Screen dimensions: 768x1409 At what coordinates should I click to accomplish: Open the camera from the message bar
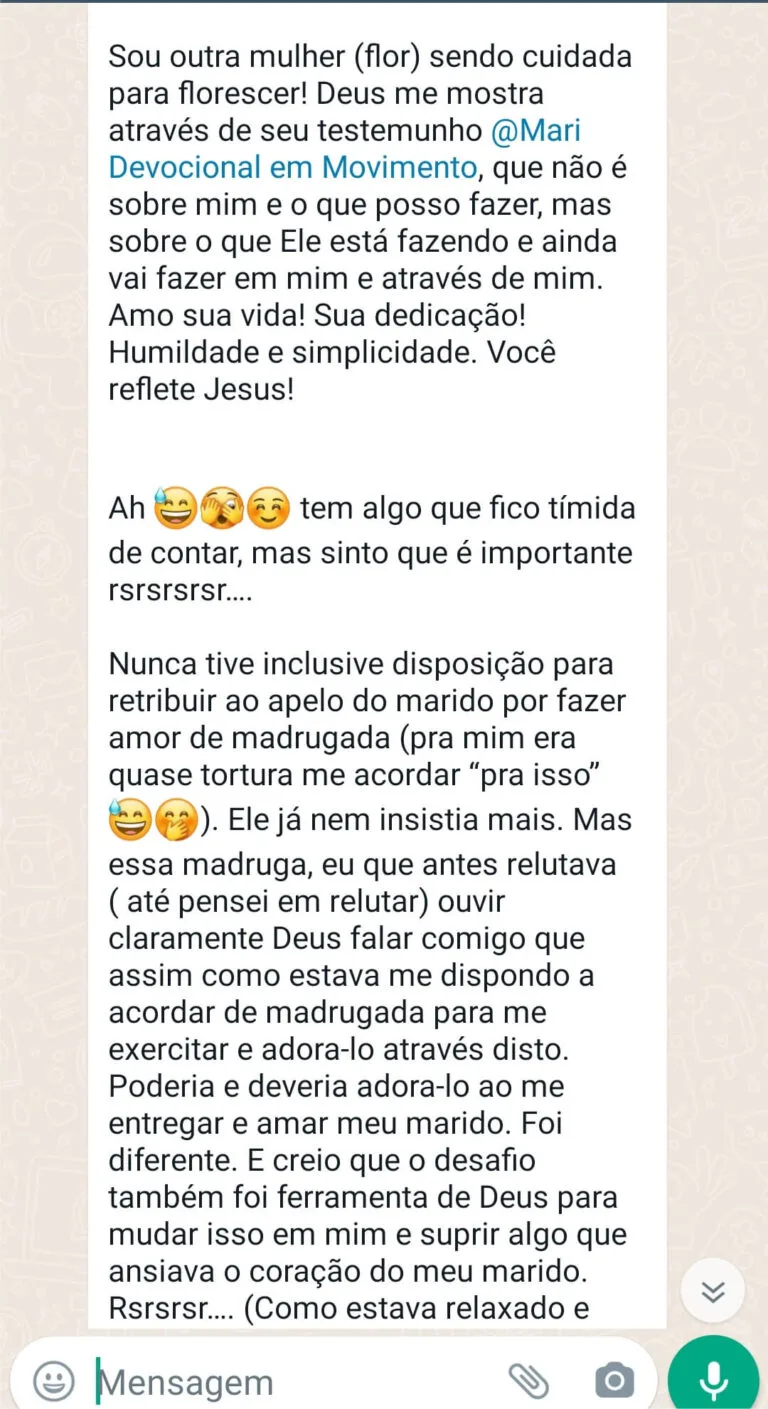pos(614,1381)
